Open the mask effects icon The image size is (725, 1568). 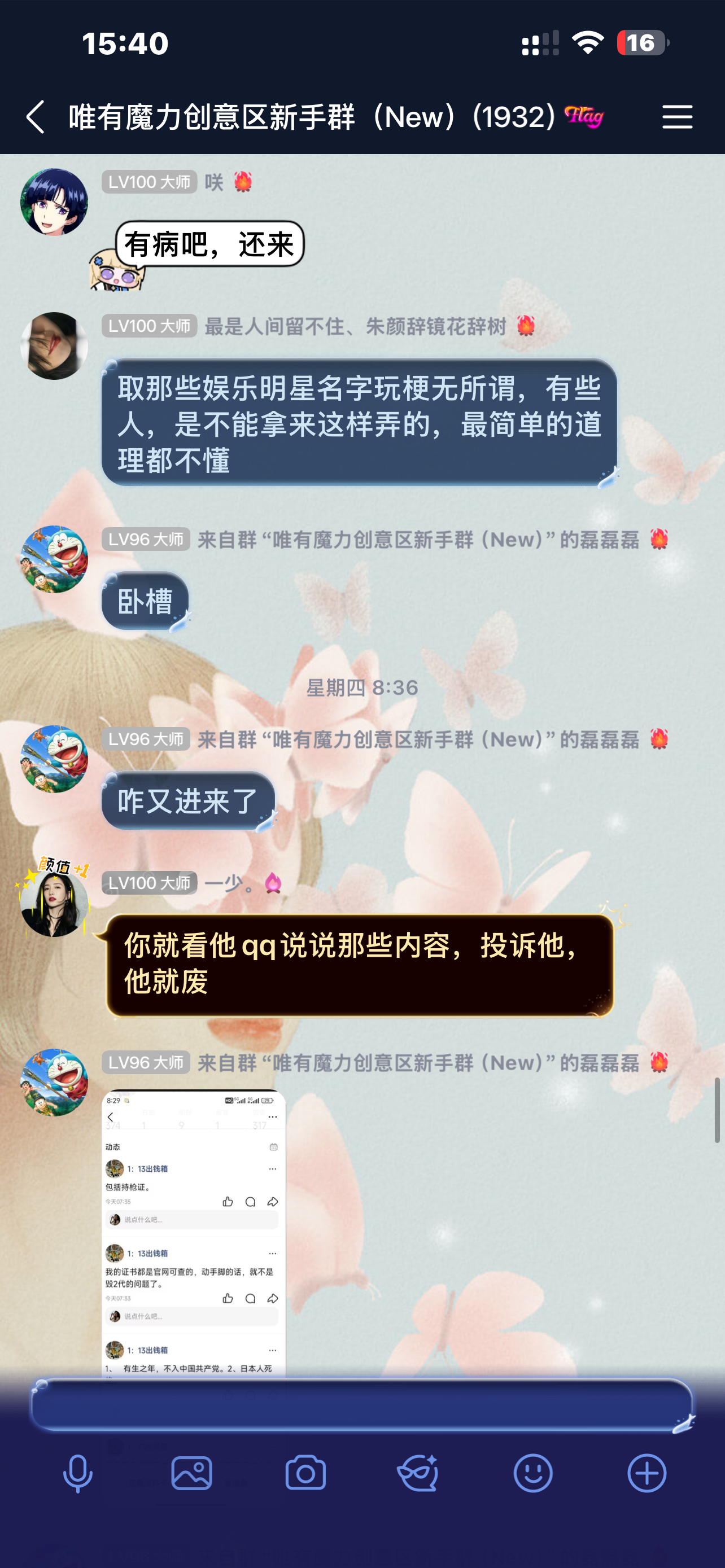click(419, 1473)
